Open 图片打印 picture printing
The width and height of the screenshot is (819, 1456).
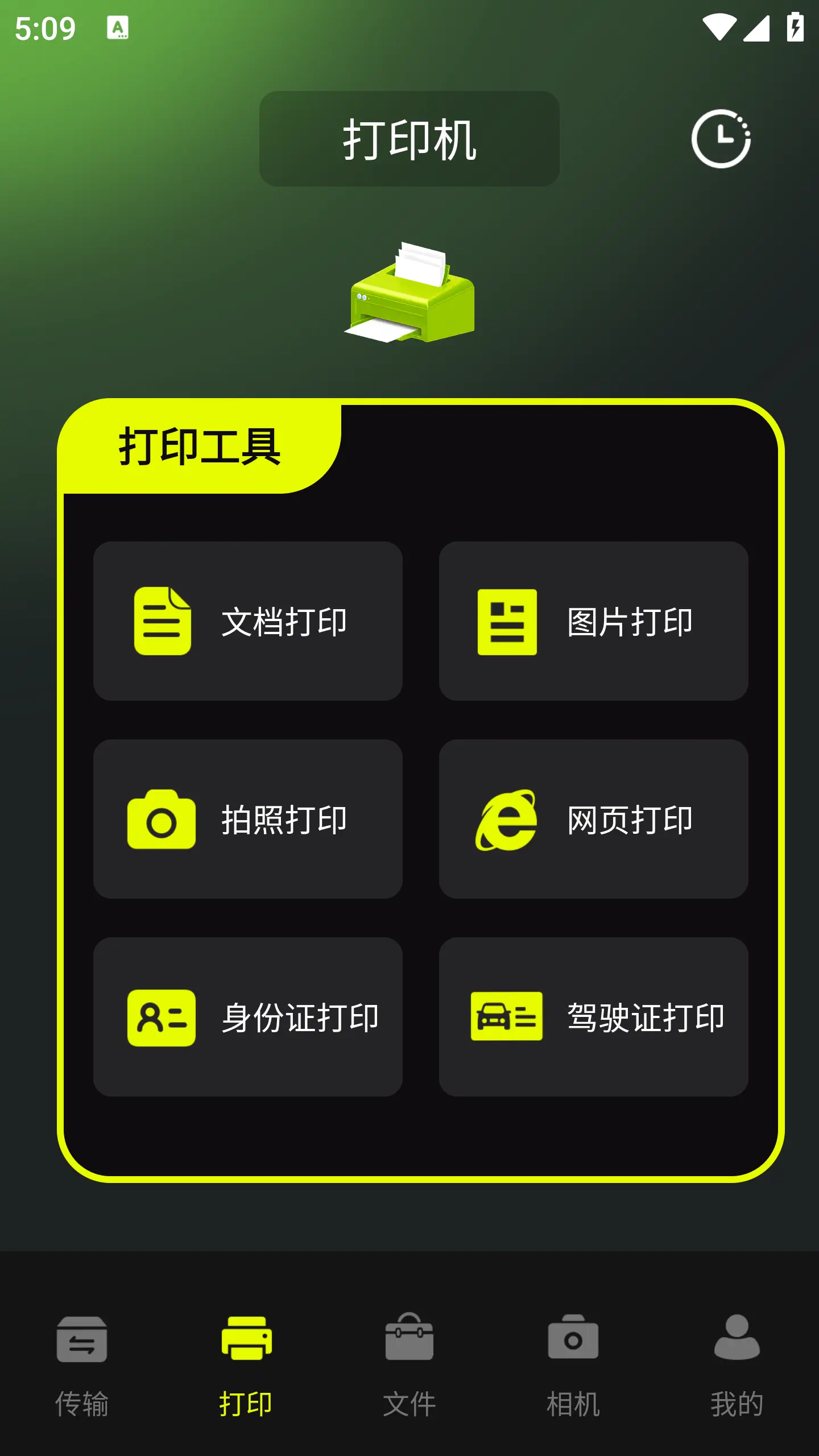click(593, 621)
